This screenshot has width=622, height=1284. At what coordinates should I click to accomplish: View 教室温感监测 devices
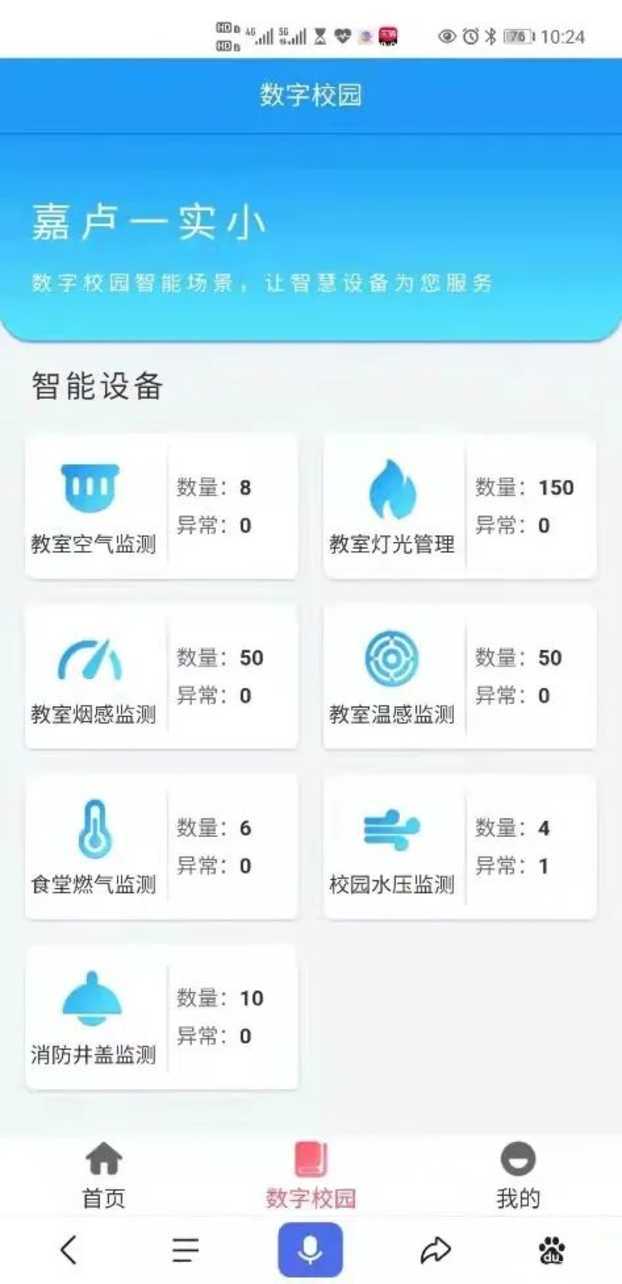[x=459, y=676]
